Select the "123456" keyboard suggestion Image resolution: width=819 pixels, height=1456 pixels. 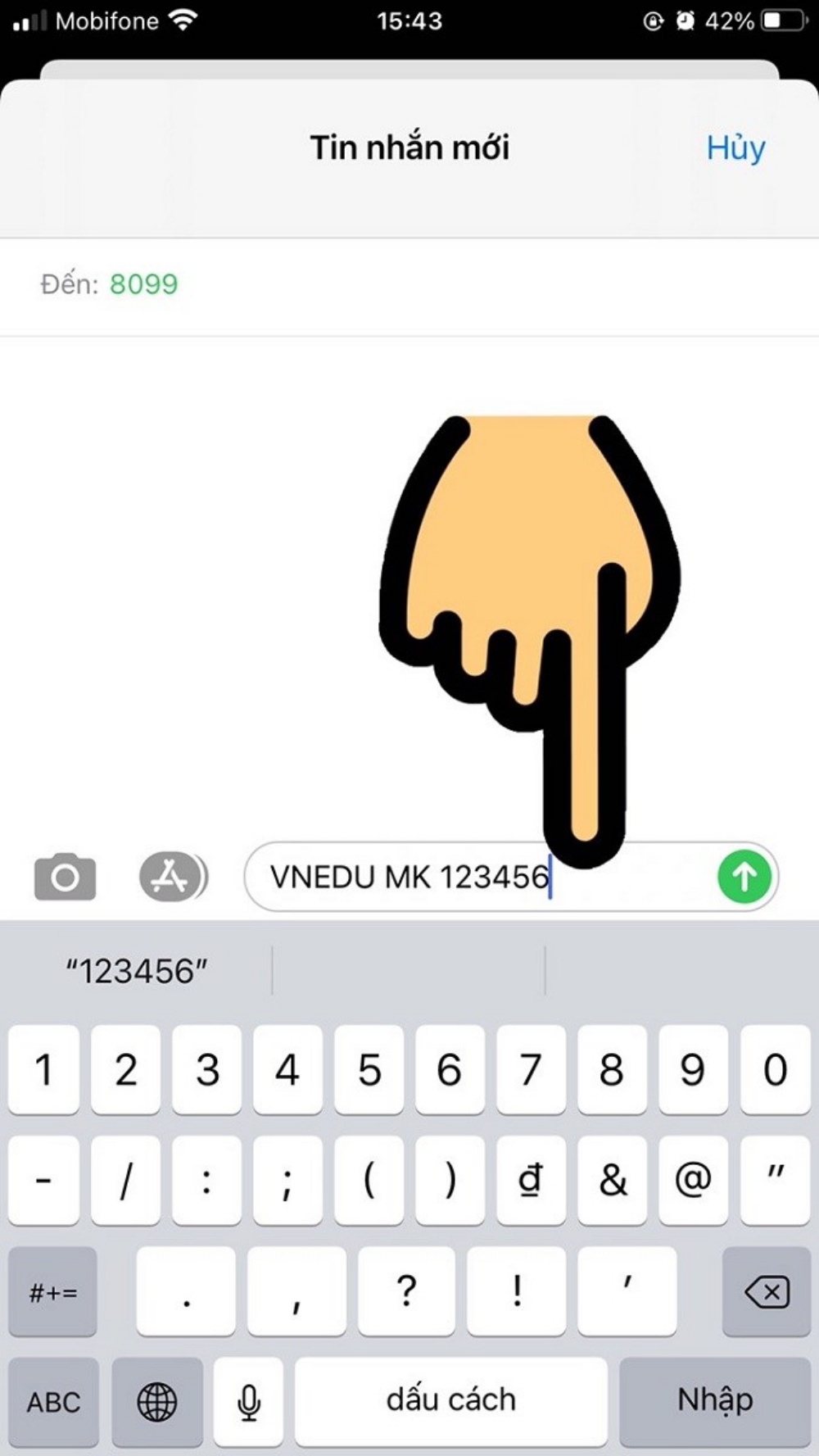click(137, 971)
